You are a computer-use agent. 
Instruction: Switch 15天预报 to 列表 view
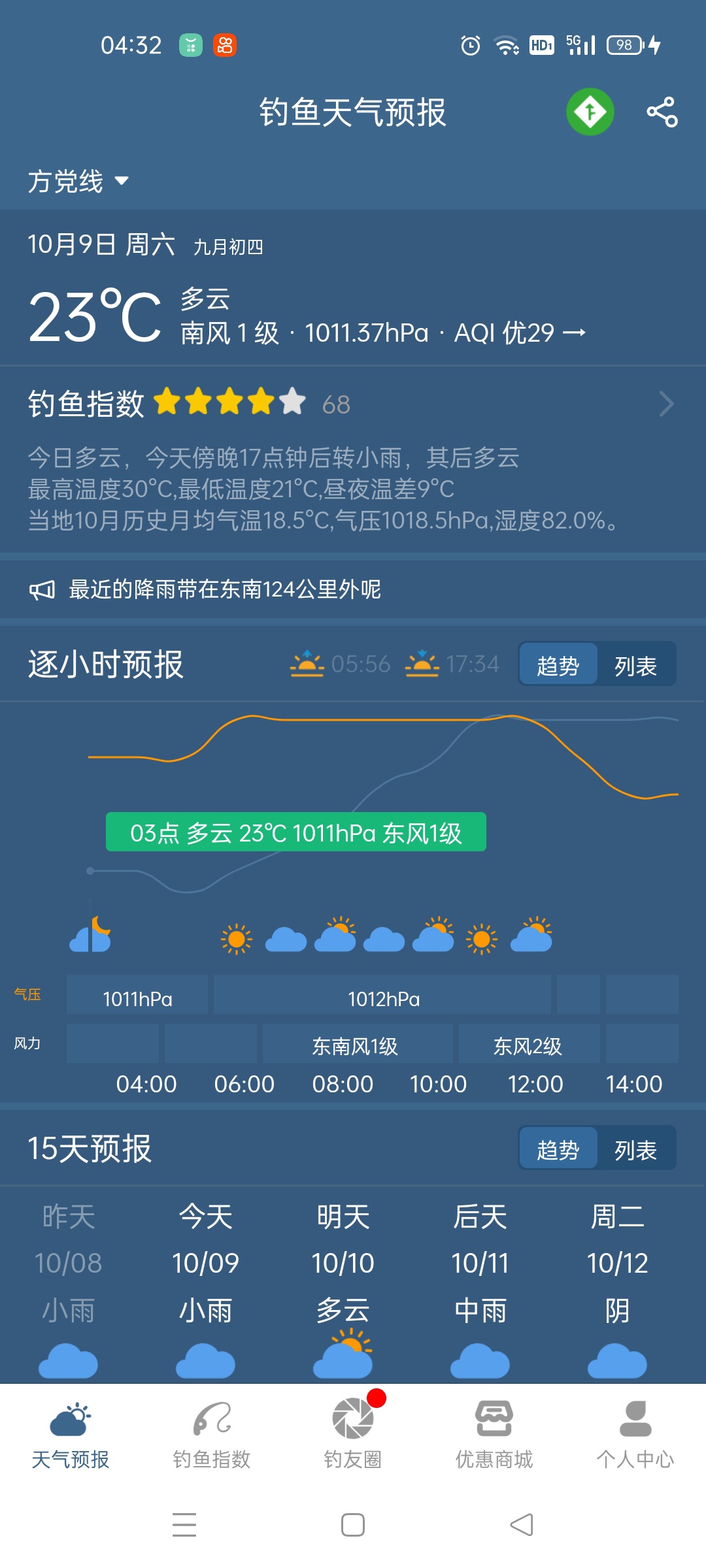pos(635,1149)
